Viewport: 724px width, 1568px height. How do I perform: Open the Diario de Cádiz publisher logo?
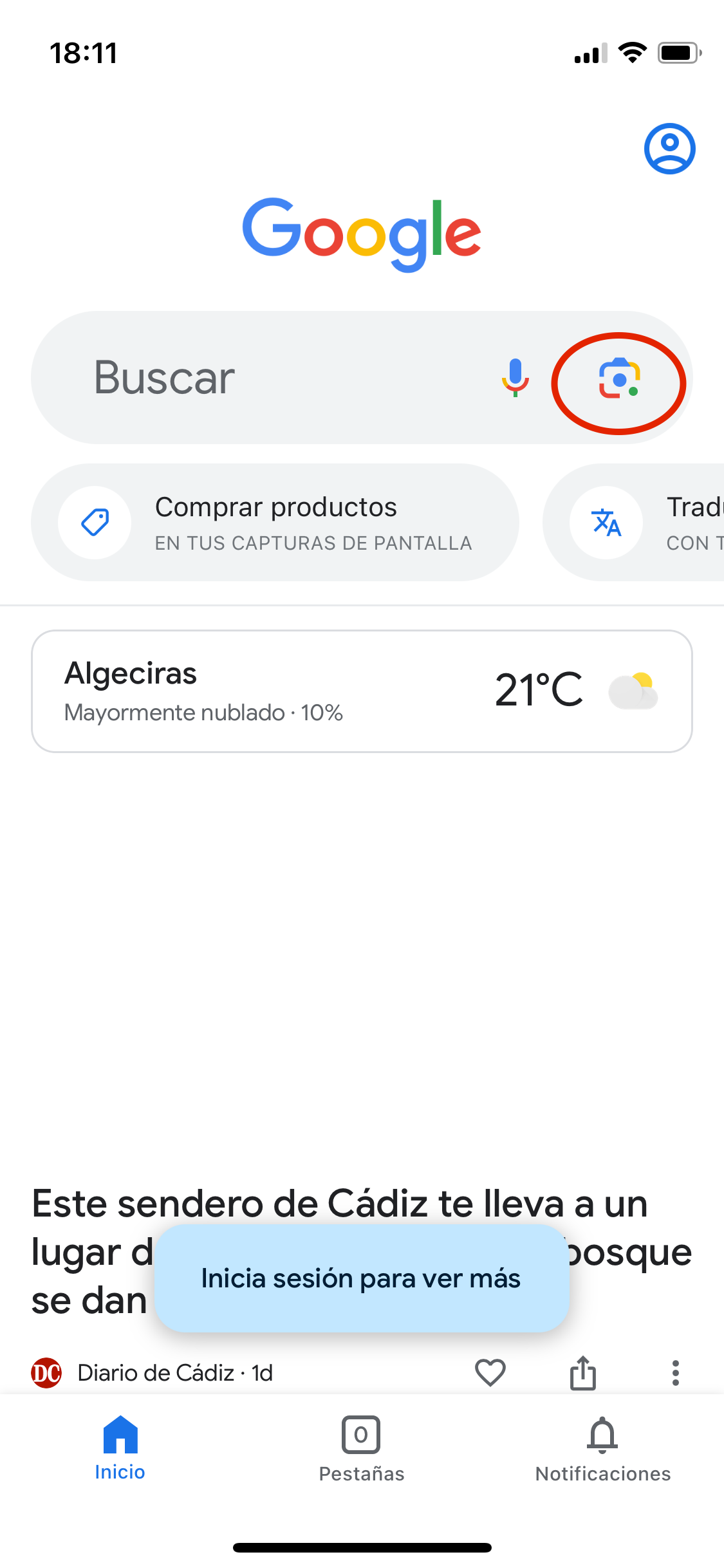[46, 1372]
